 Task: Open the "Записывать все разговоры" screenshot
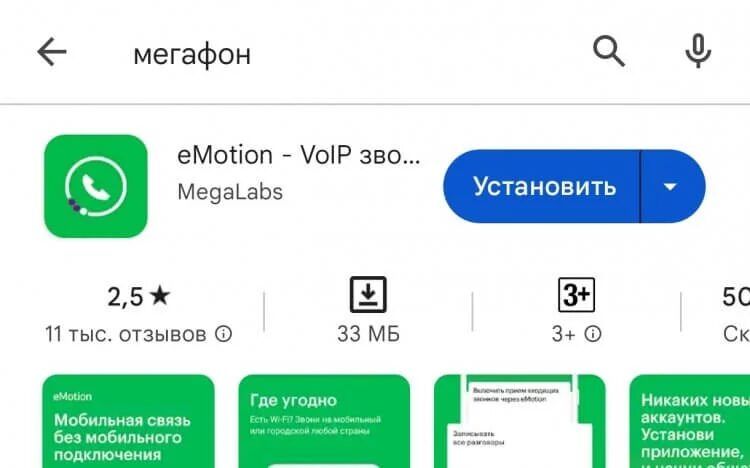coord(518,420)
